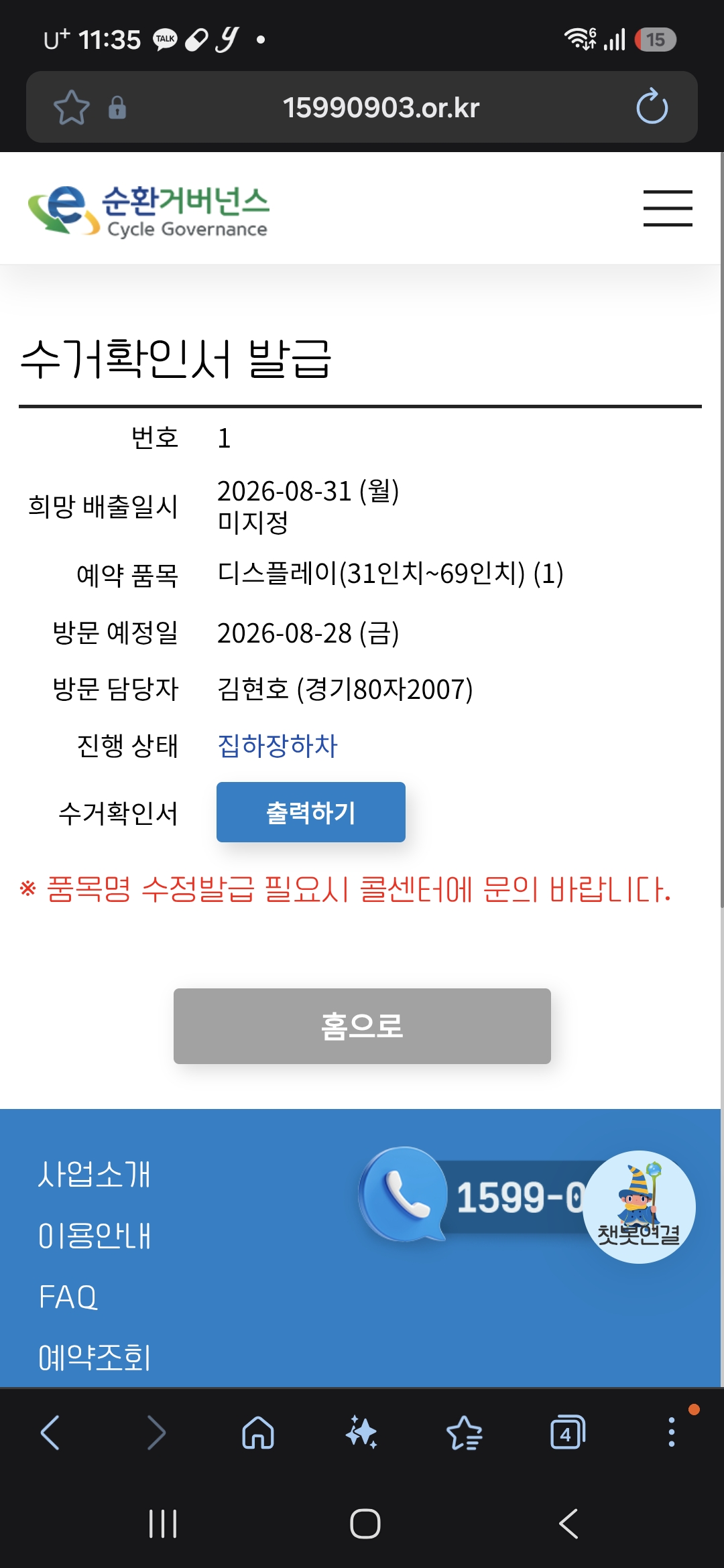Open the browser three-dot menu
This screenshot has width=724, height=1568.
click(x=671, y=1433)
